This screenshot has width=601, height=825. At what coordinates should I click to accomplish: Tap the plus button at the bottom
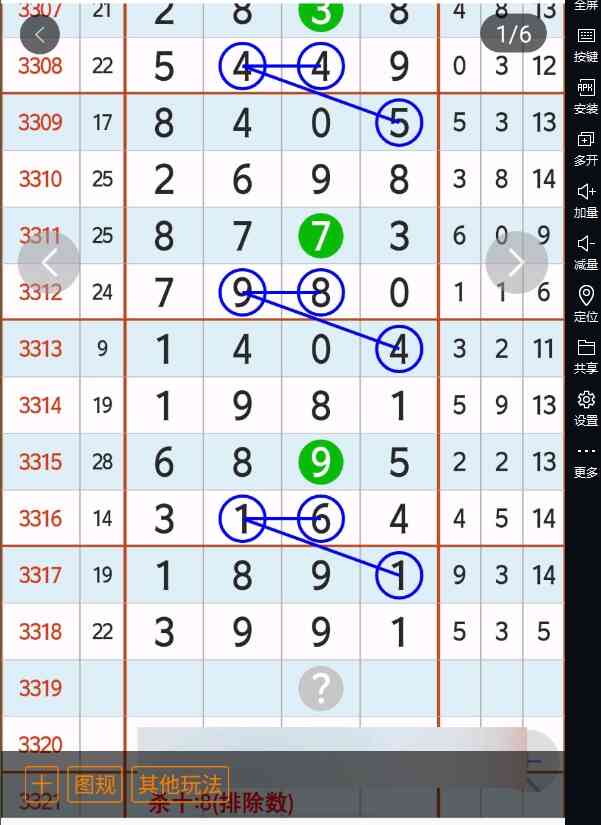pyautogui.click(x=41, y=785)
